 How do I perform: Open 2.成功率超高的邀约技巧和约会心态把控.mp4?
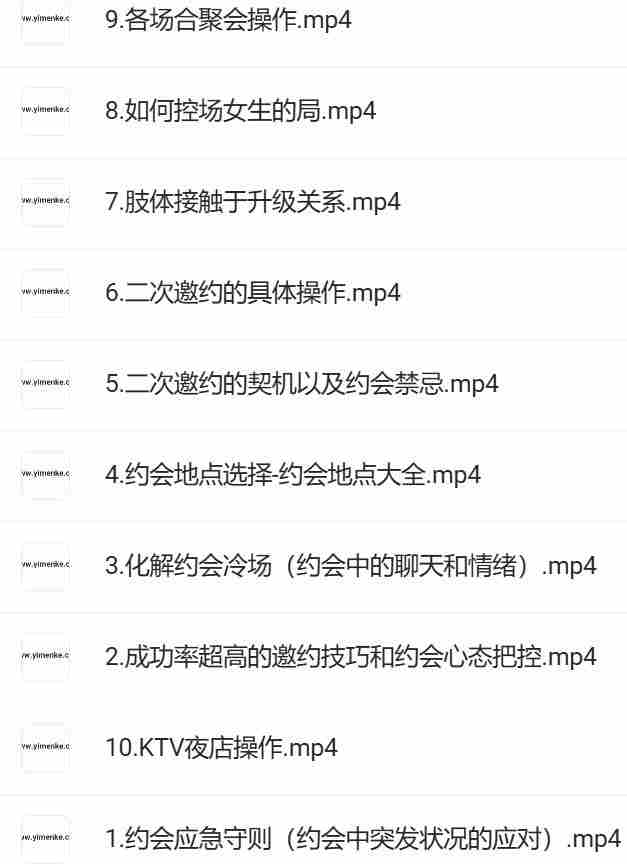[350, 657]
